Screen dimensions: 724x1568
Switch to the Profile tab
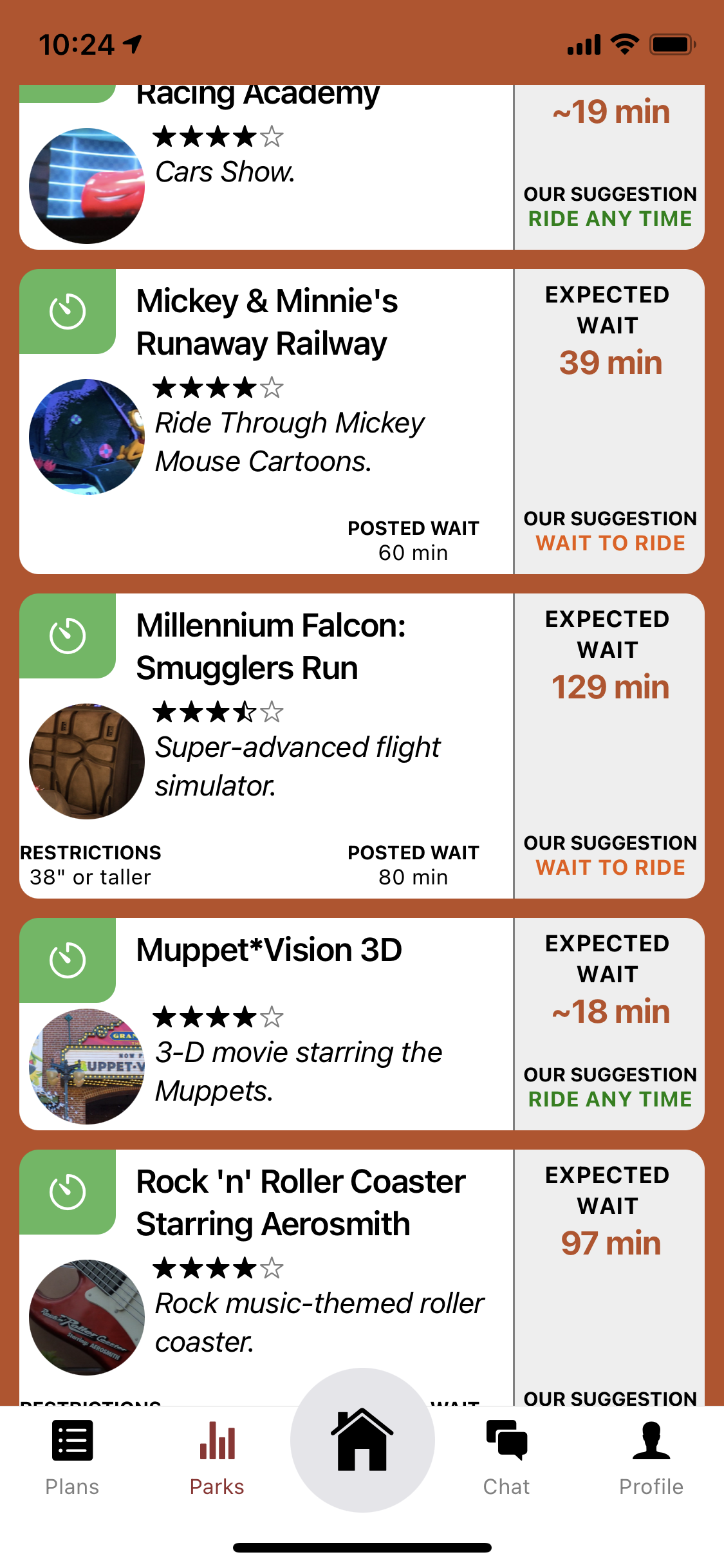(x=651, y=1457)
